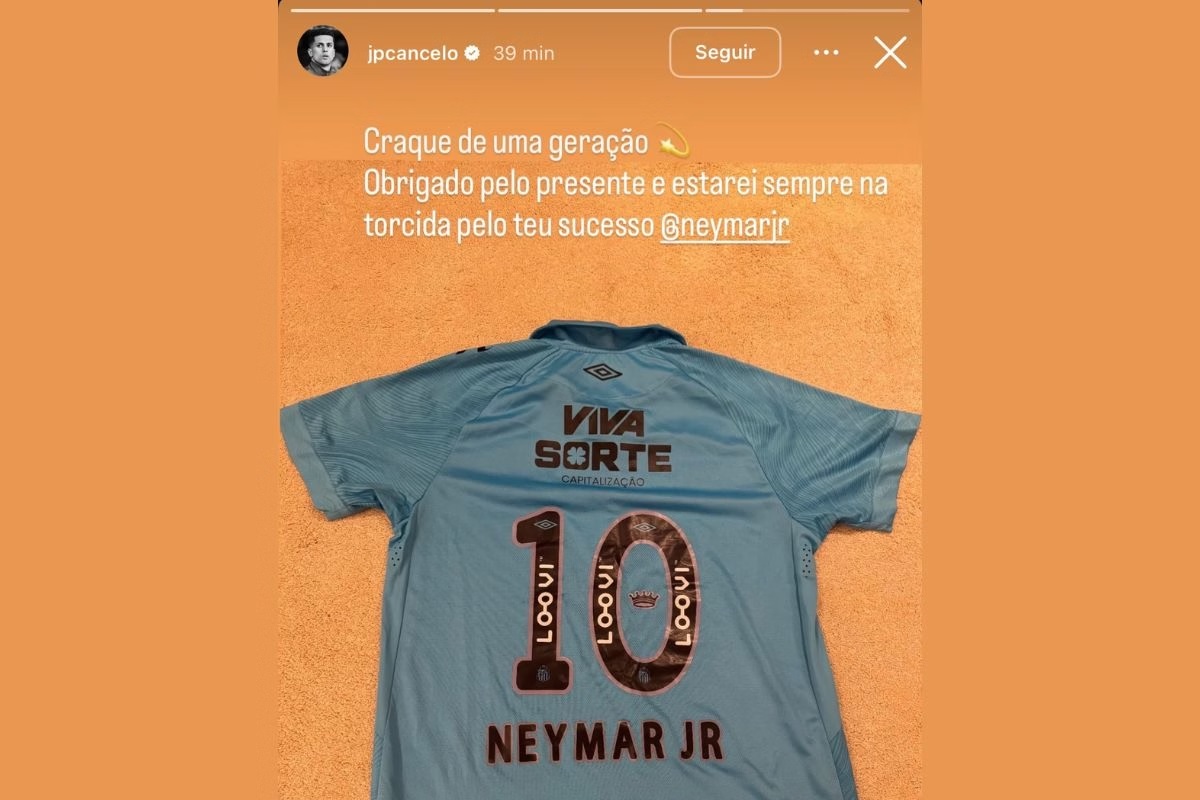Open the @neymarjr mention
Image resolution: width=1200 pixels, height=800 pixels.
tap(725, 227)
